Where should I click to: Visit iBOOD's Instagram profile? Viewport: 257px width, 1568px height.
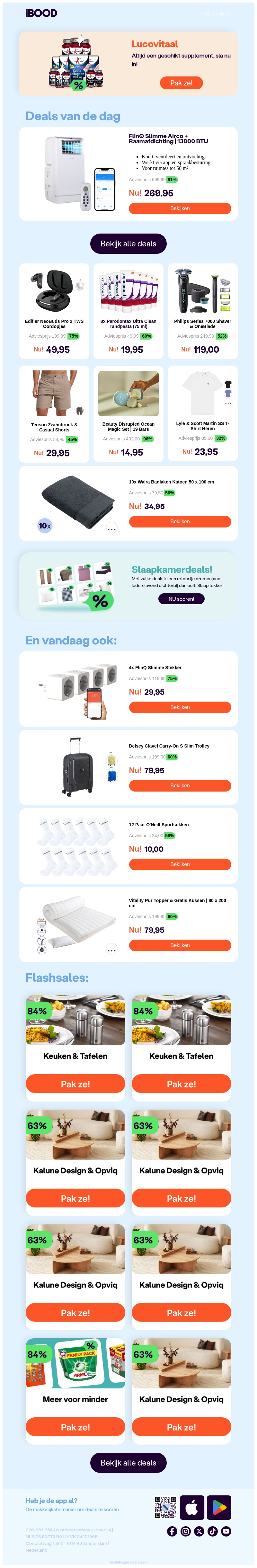(186, 1531)
